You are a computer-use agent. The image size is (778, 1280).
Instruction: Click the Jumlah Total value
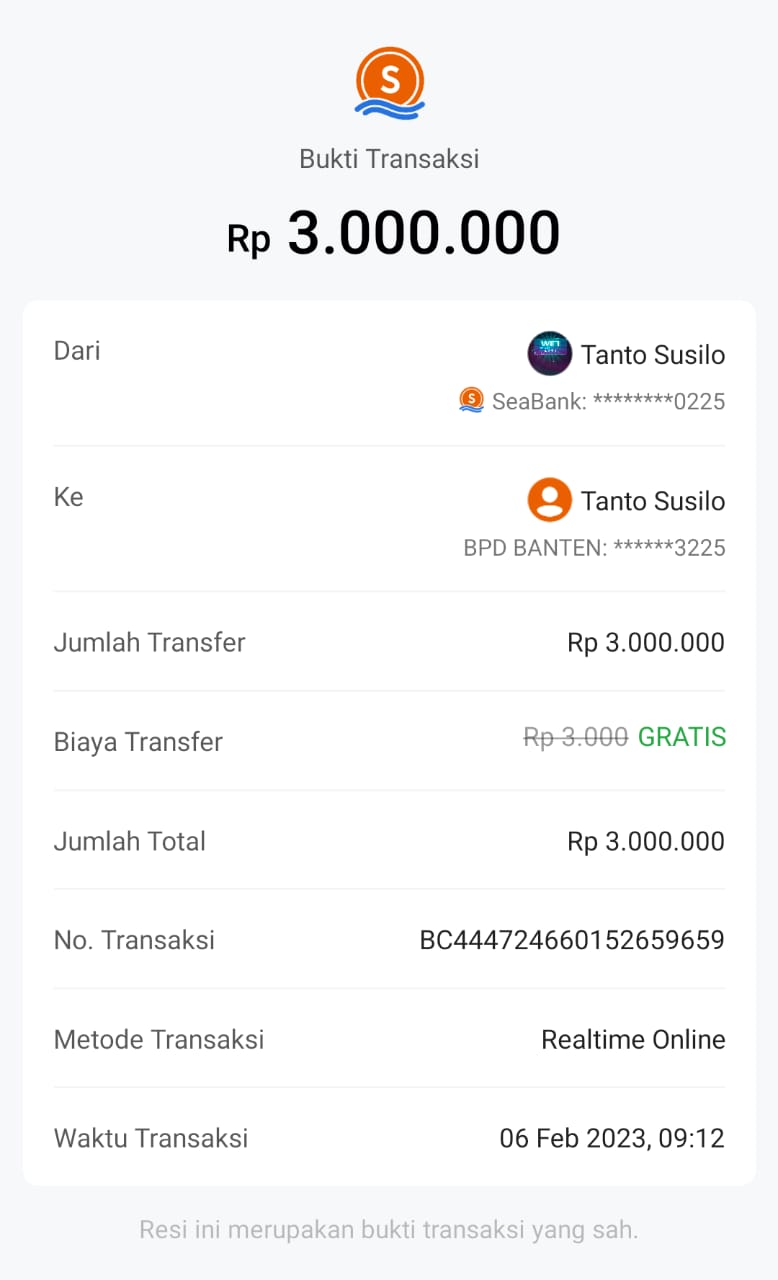click(x=645, y=841)
